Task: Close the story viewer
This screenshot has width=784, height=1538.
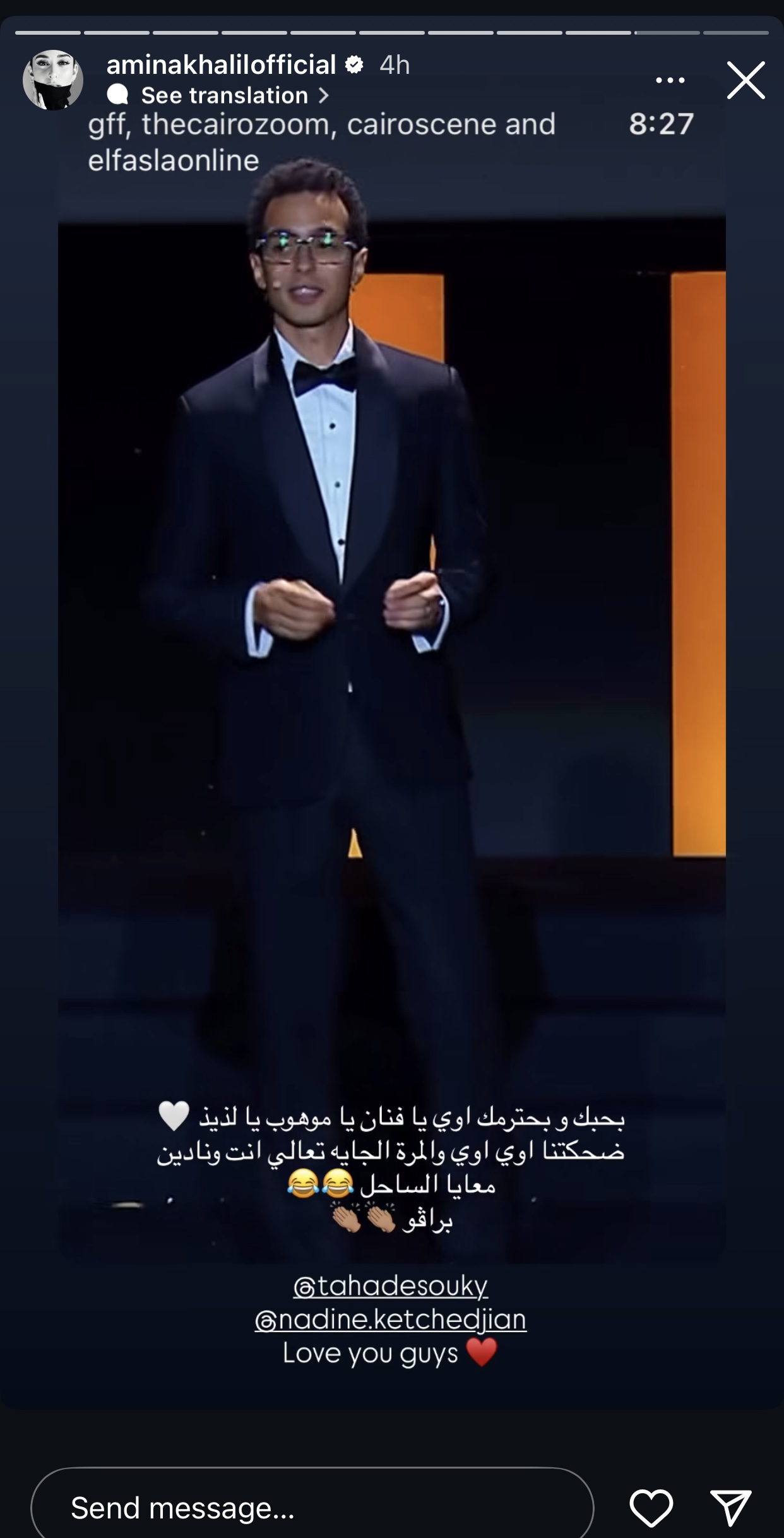Action: point(745,80)
